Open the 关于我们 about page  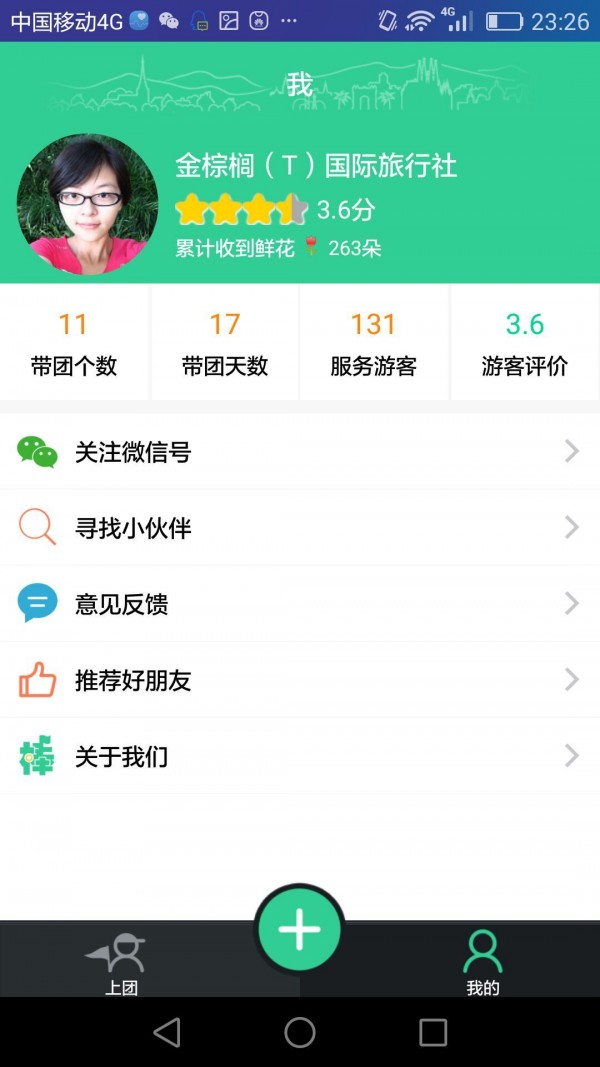[x=300, y=757]
